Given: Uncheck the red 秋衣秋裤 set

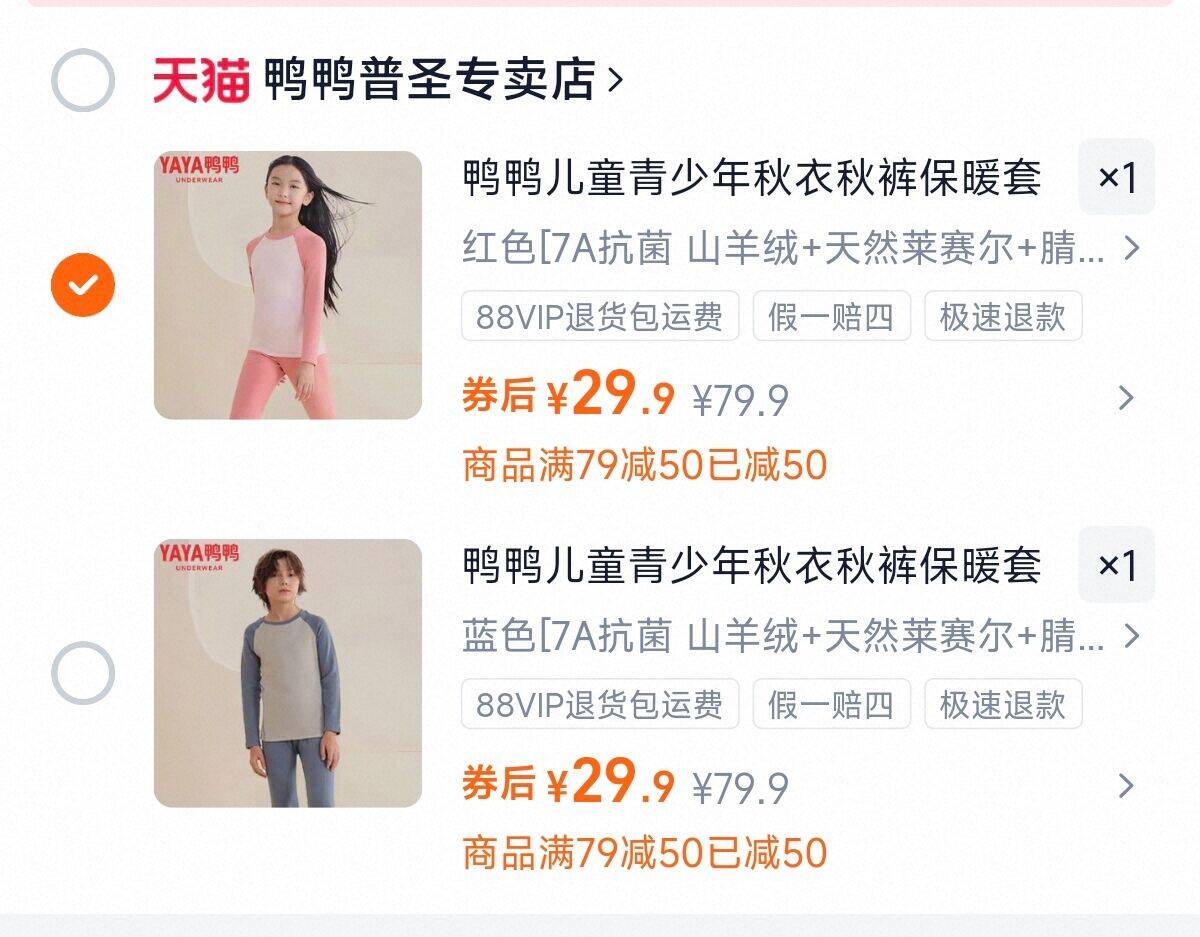Looking at the screenshot, I should coord(83,285).
